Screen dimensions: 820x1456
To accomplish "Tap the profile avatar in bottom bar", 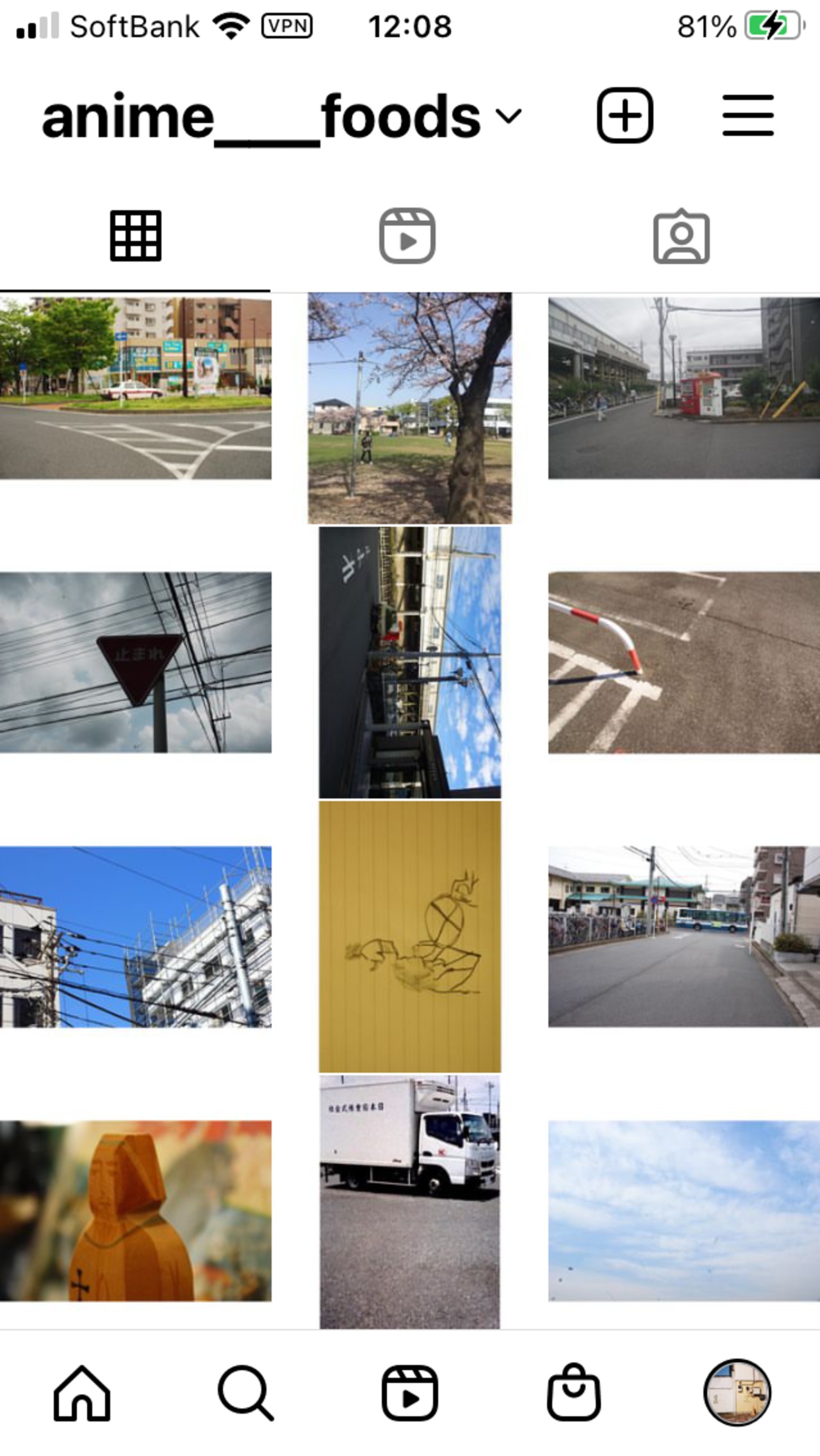I will (x=737, y=1393).
